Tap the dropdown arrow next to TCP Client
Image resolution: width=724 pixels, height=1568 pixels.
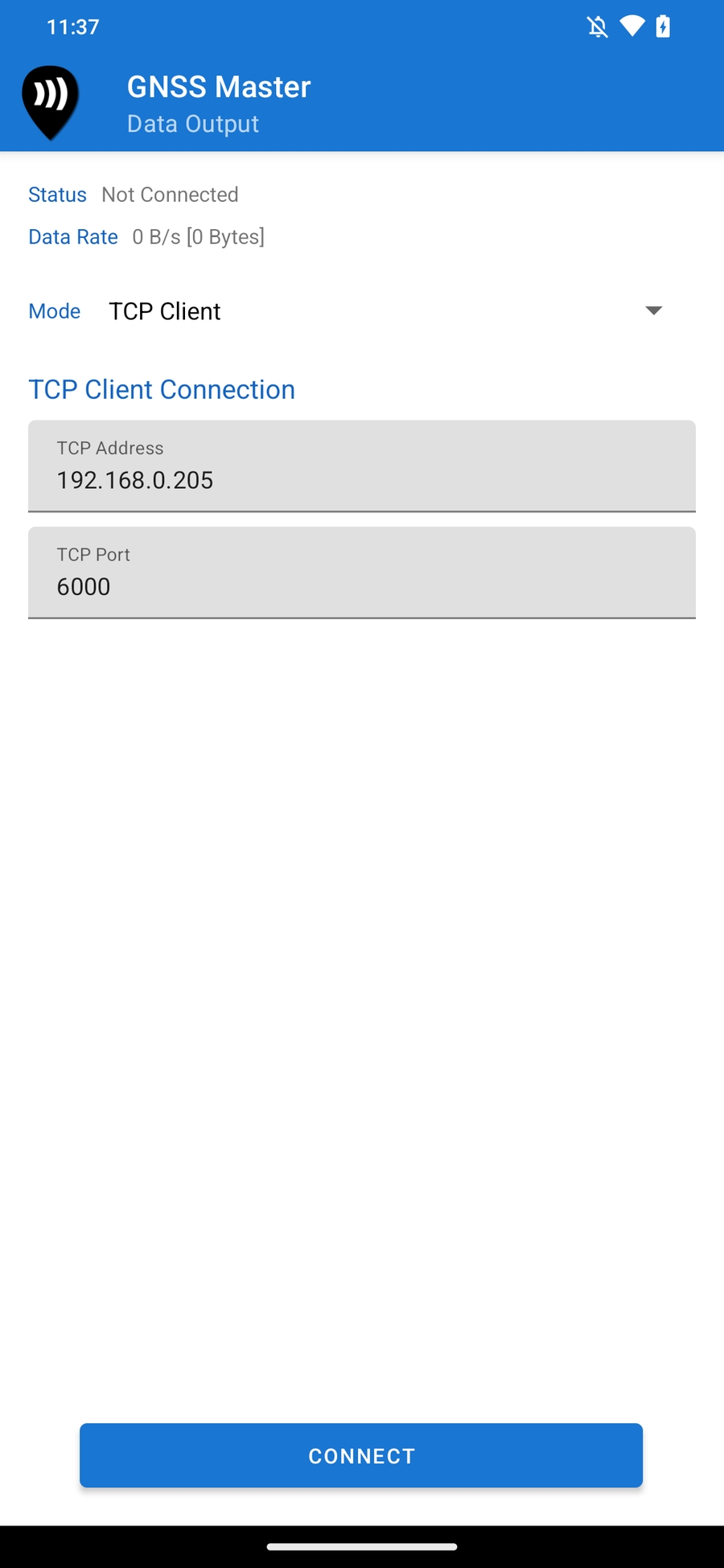pos(654,310)
